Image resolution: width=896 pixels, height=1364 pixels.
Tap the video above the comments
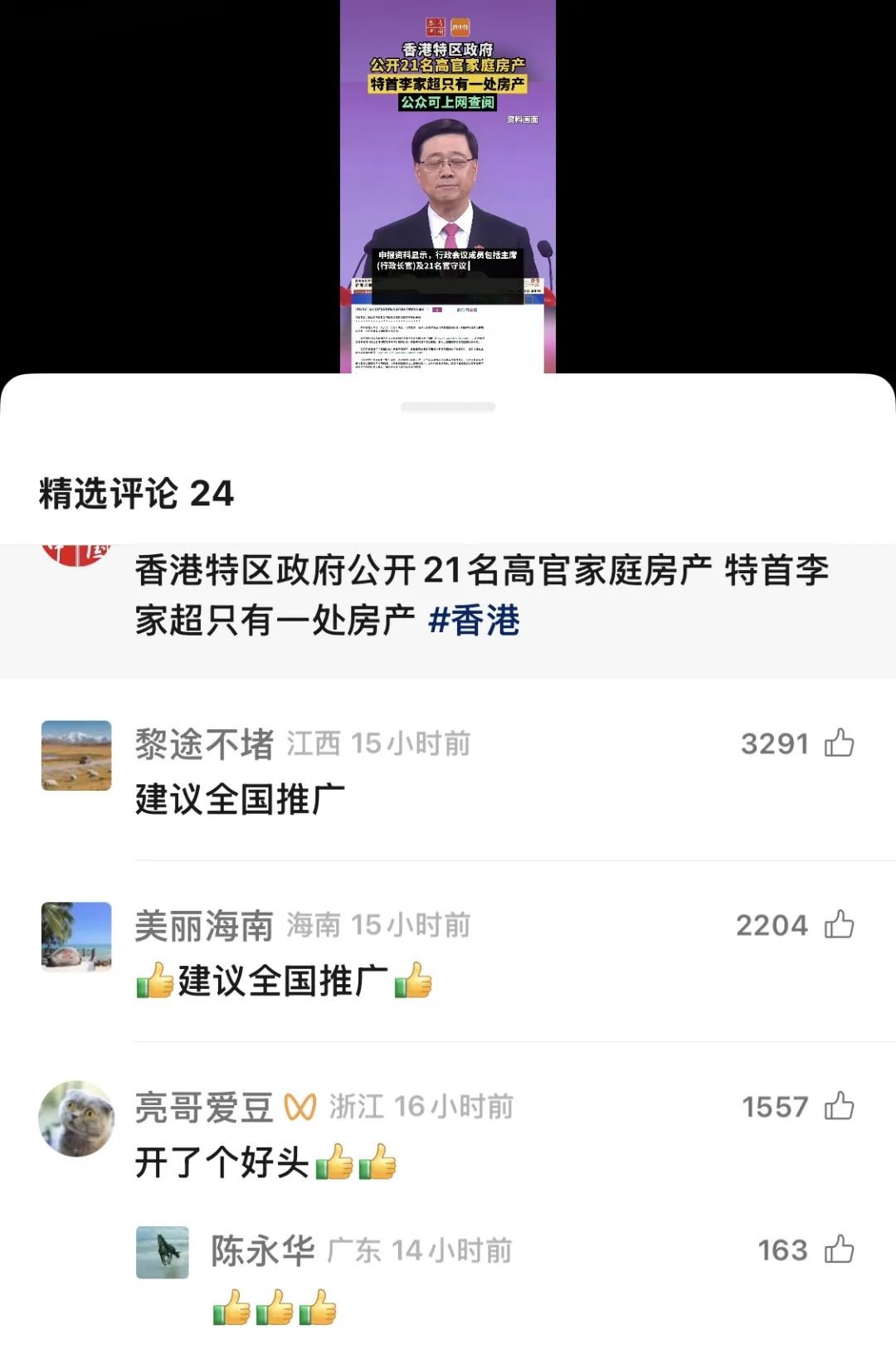point(448,187)
